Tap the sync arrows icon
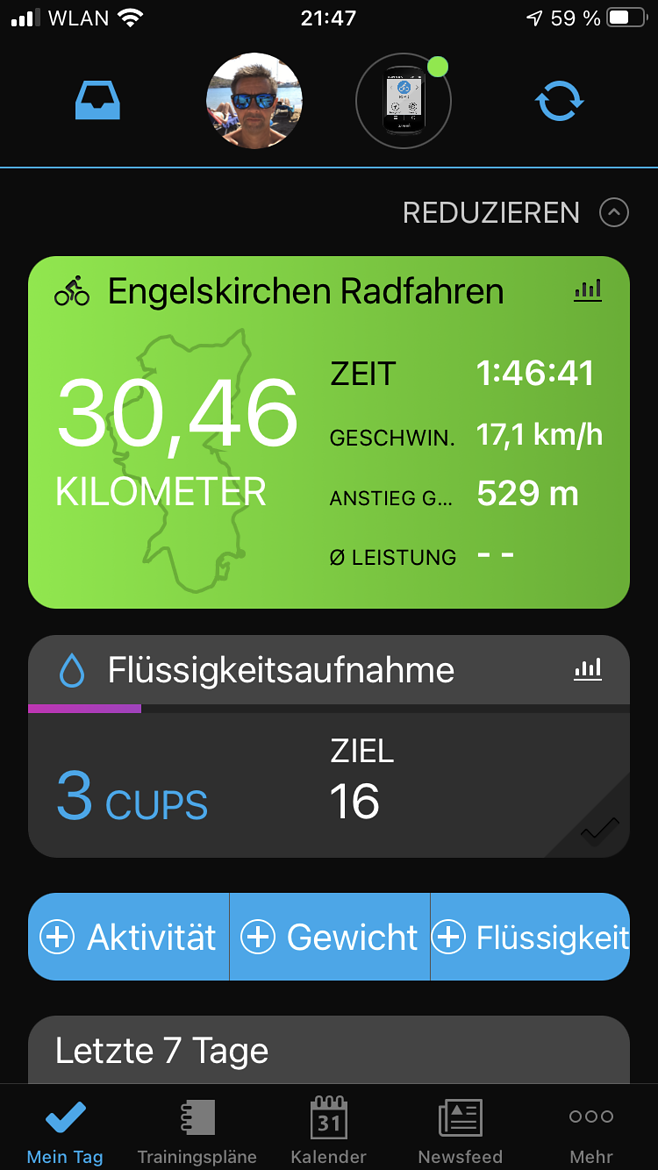Viewport: 658px width, 1170px height. (x=559, y=101)
